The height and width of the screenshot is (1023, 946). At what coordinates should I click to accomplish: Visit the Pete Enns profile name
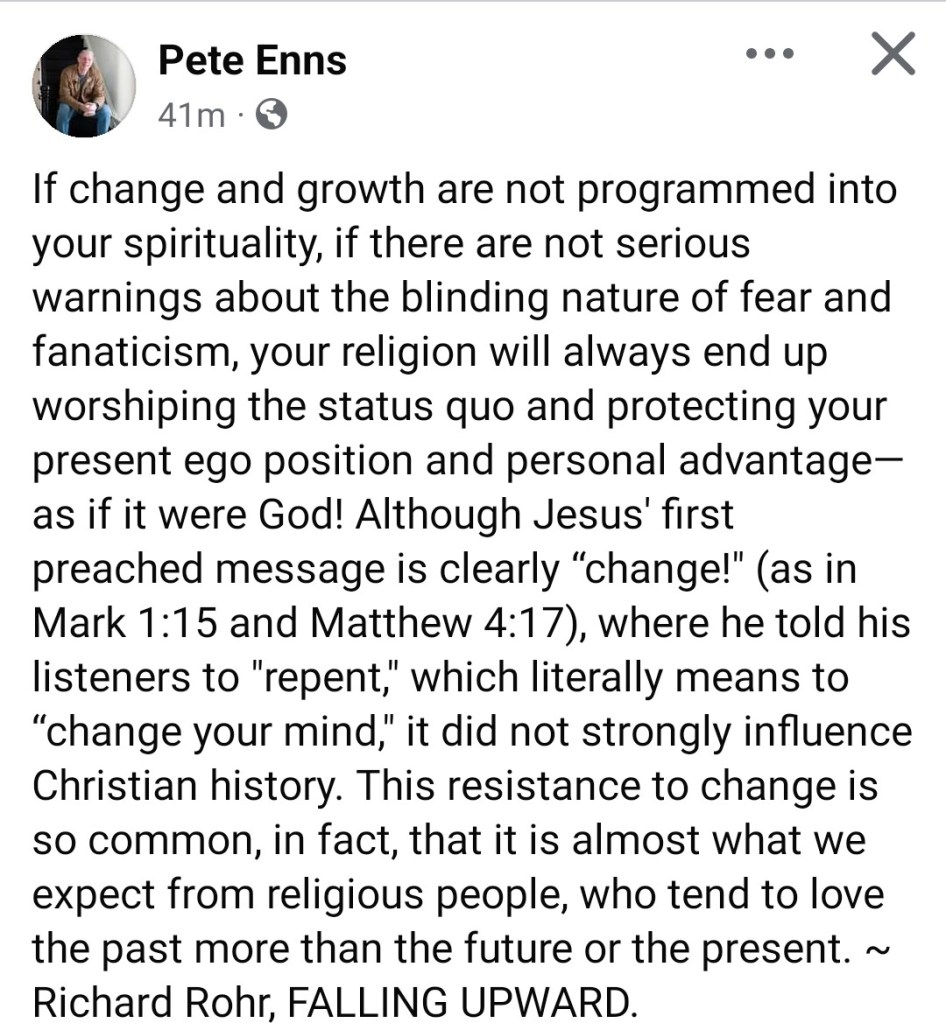pyautogui.click(x=252, y=61)
